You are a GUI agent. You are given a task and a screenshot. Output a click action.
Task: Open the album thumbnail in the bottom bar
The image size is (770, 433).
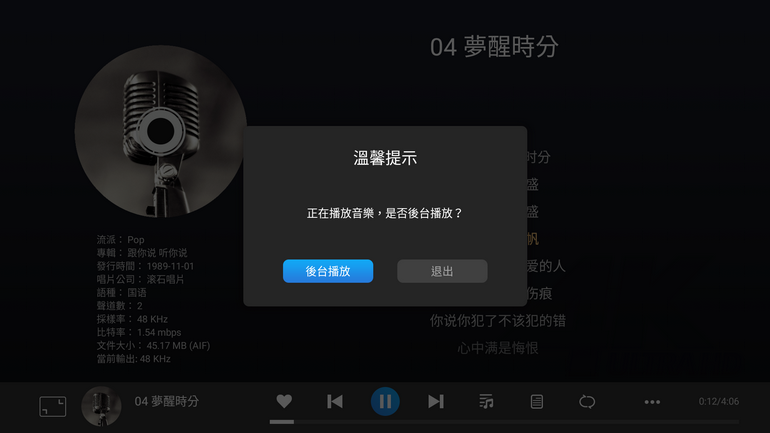tap(101, 405)
